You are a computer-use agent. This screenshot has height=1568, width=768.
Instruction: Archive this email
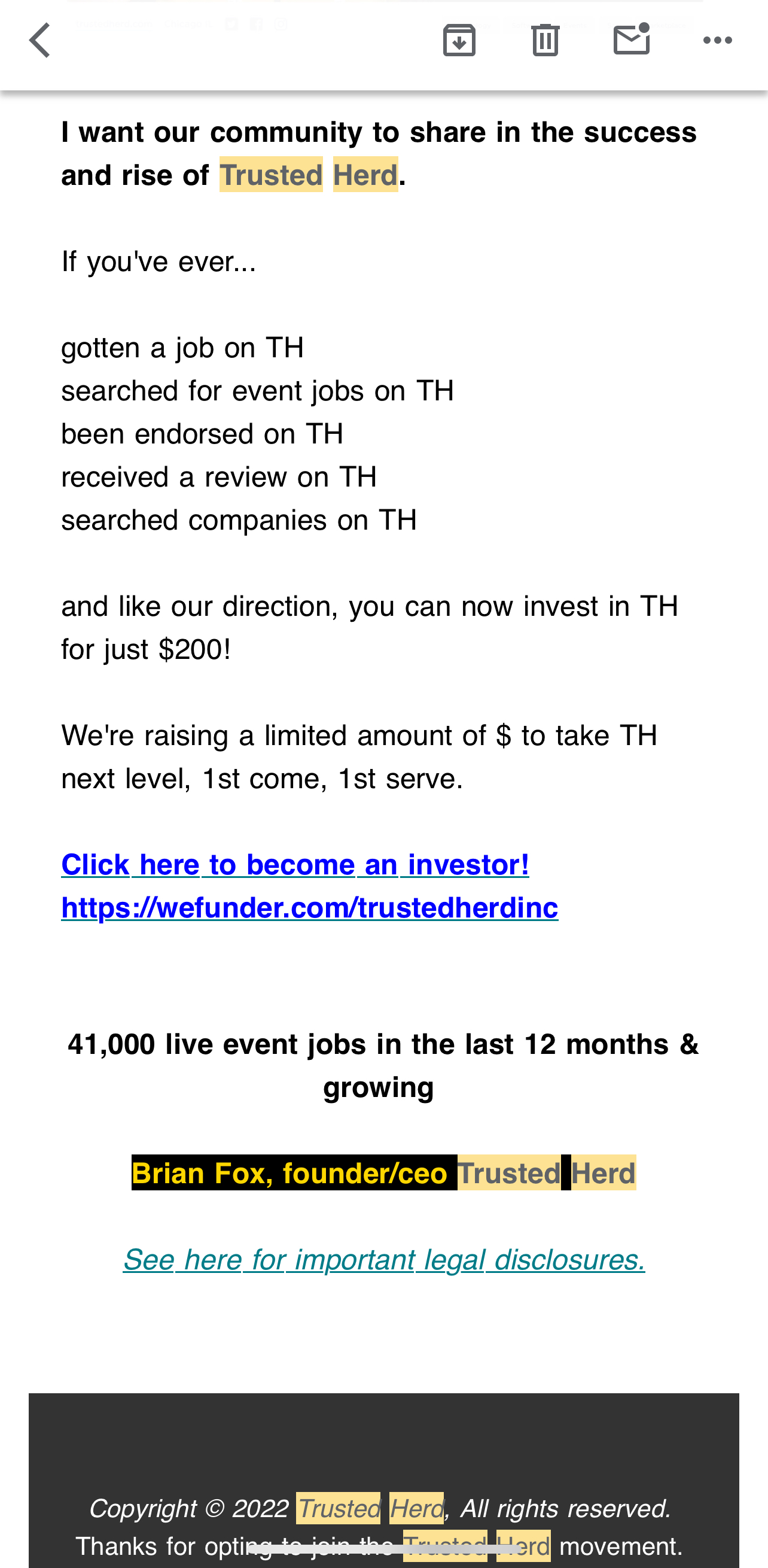click(459, 41)
